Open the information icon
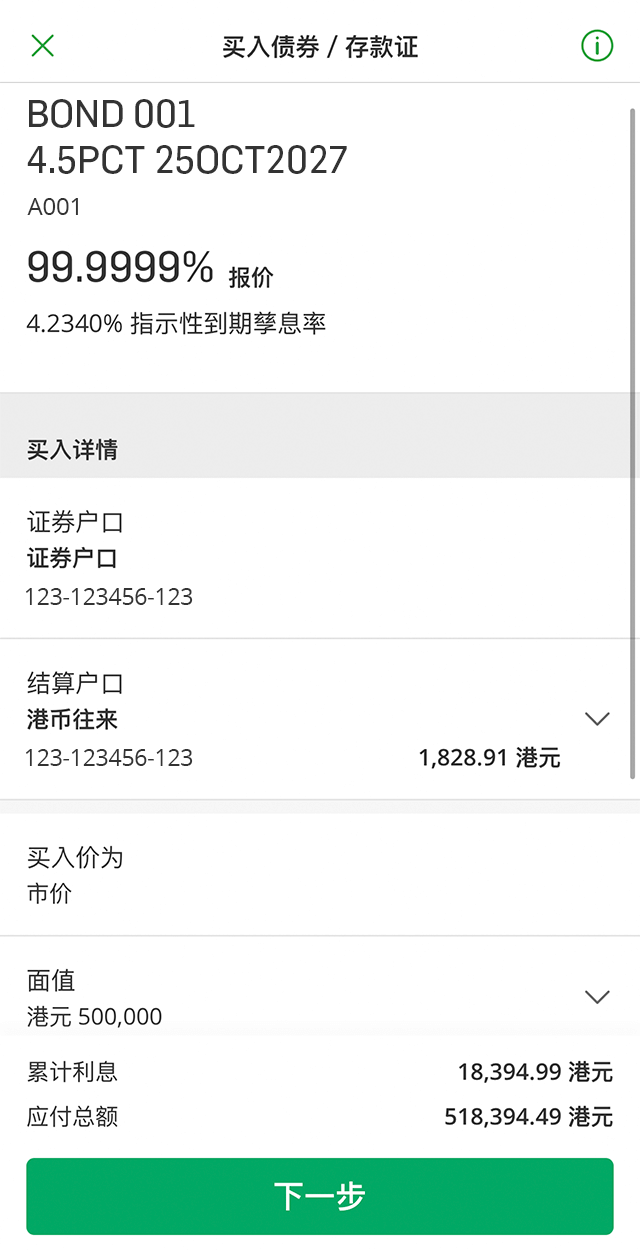 tap(597, 45)
